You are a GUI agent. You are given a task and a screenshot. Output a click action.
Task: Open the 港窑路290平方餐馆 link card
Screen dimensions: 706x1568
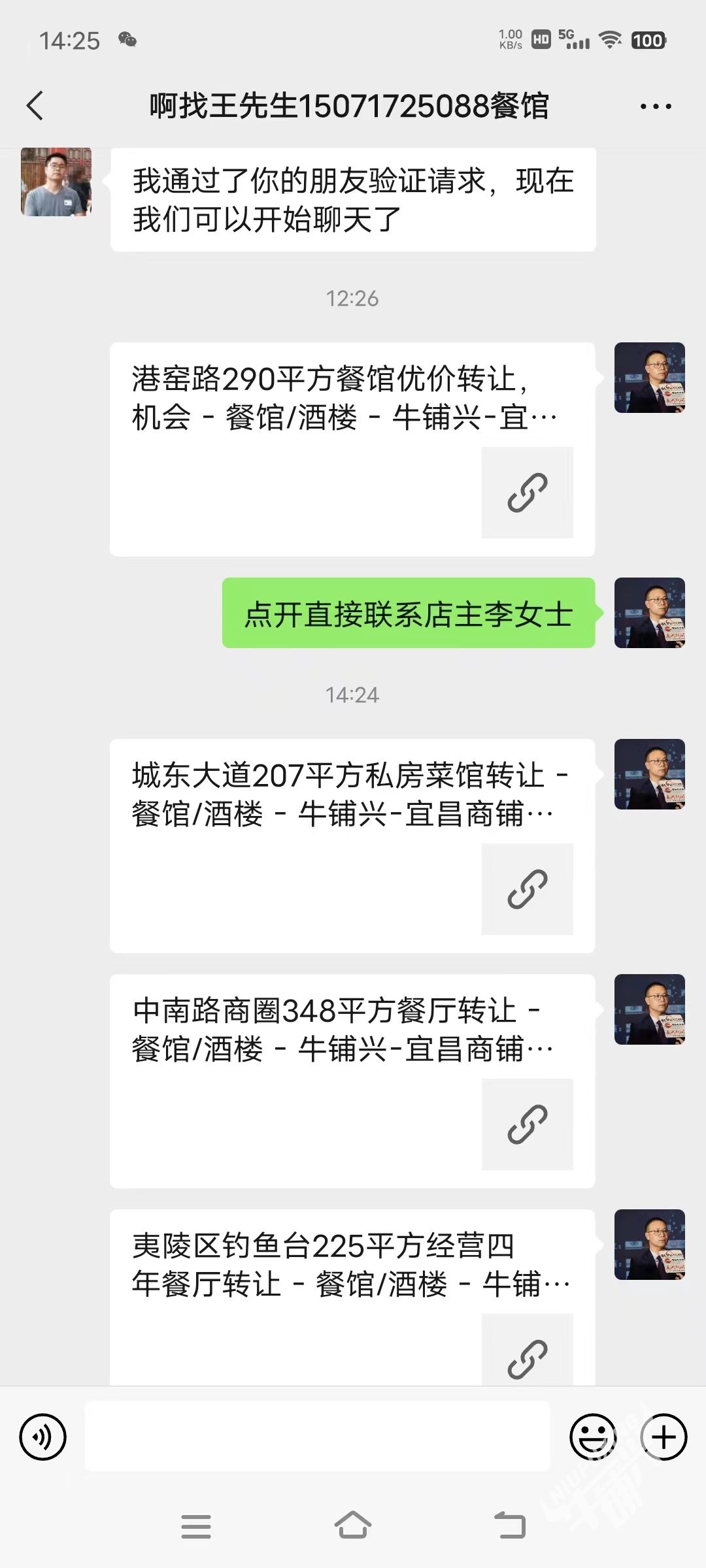(x=352, y=449)
